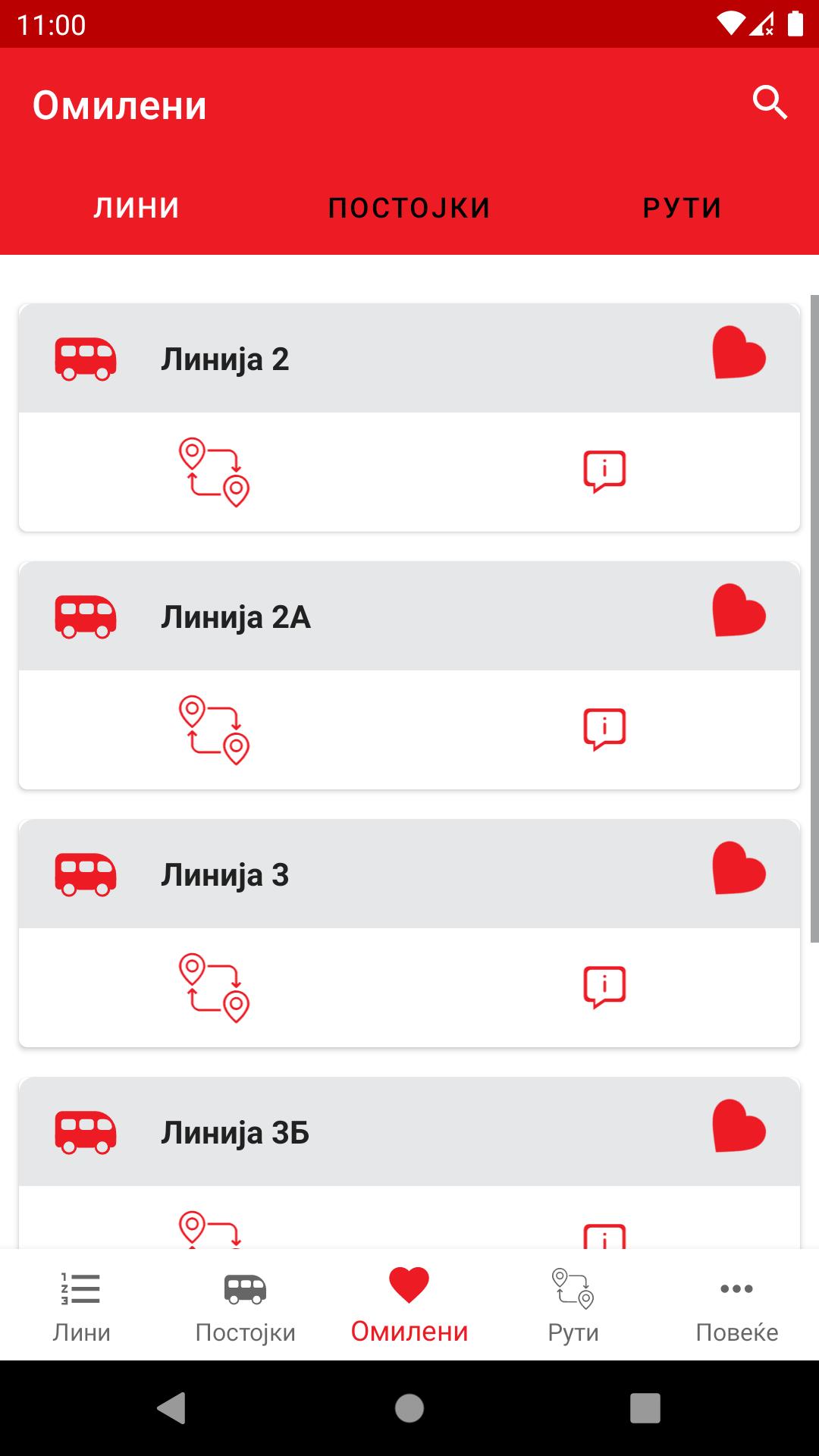Remove Линија 3Б from favorites
Image resolution: width=819 pixels, height=1456 pixels.
click(739, 1126)
